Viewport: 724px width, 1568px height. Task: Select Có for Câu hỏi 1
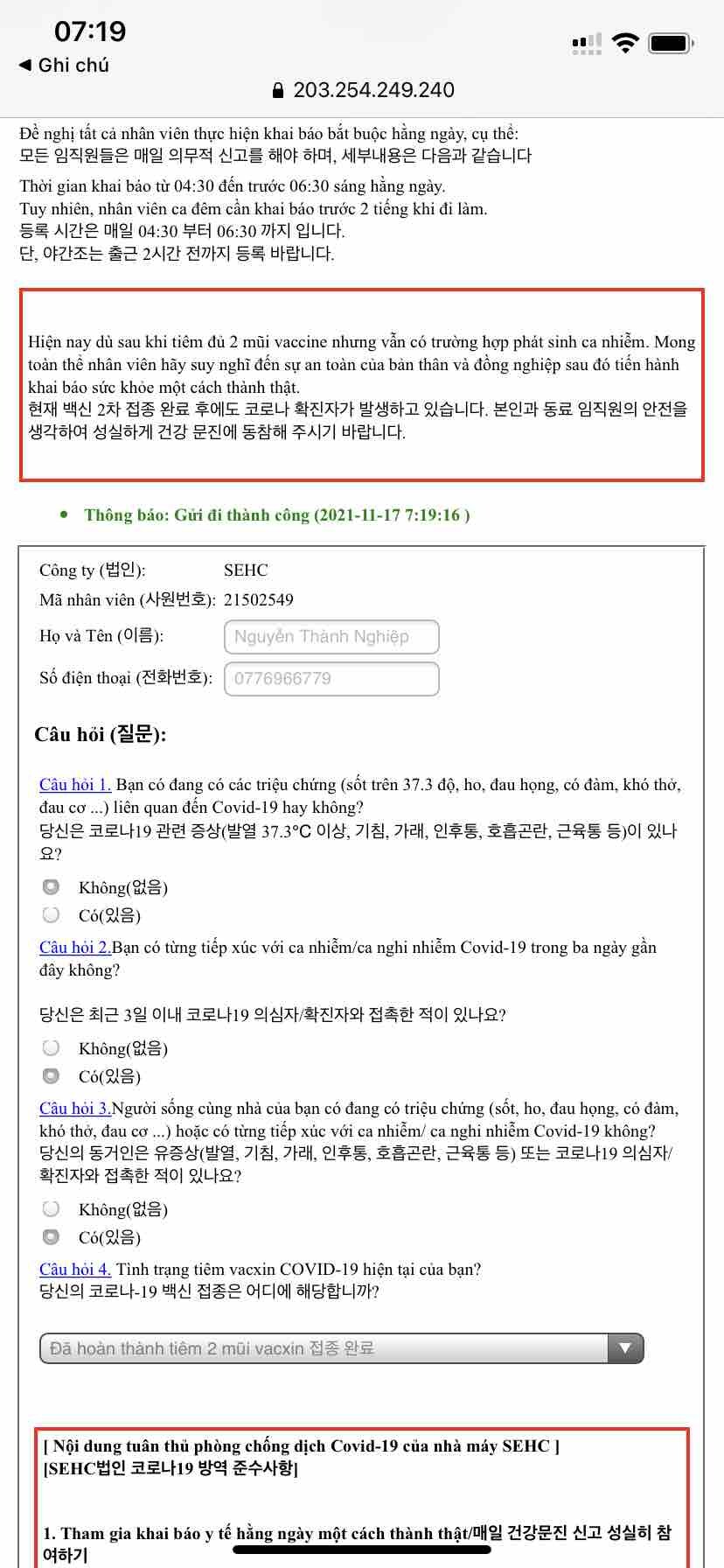[52, 915]
